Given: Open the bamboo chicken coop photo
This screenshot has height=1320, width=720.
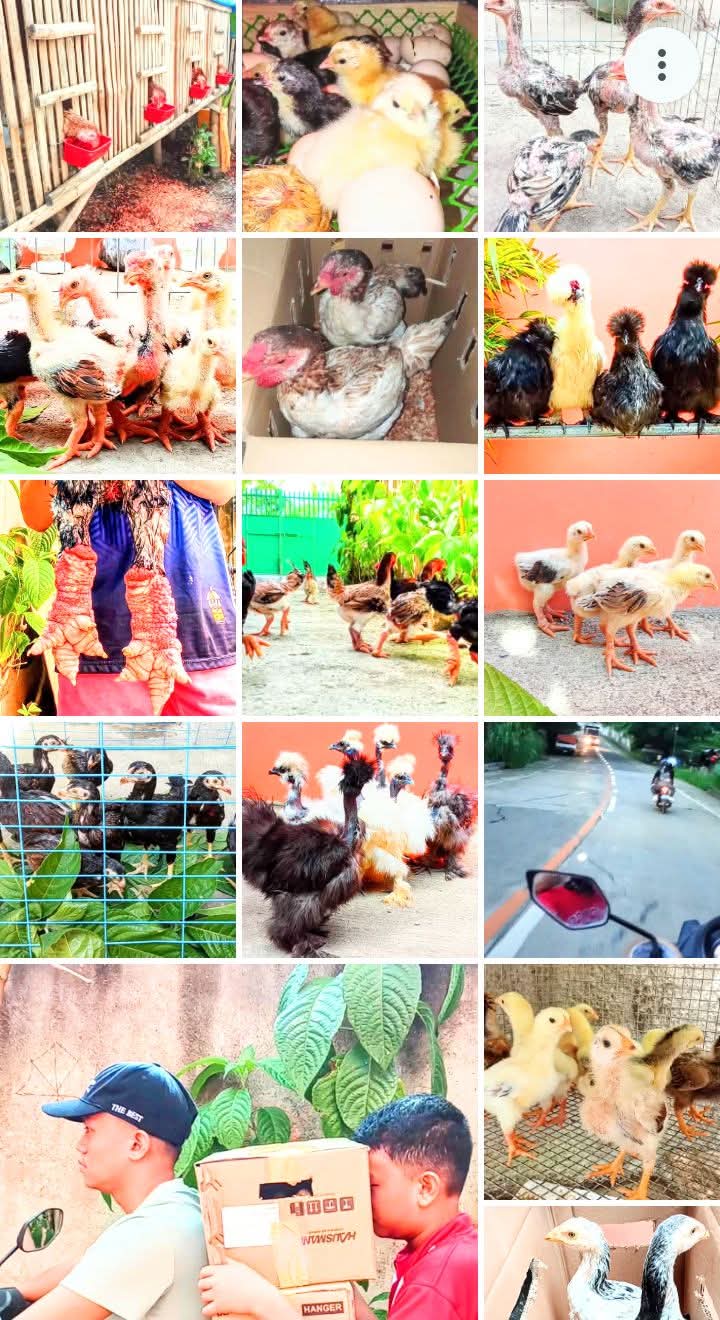Looking at the screenshot, I should point(118,116).
